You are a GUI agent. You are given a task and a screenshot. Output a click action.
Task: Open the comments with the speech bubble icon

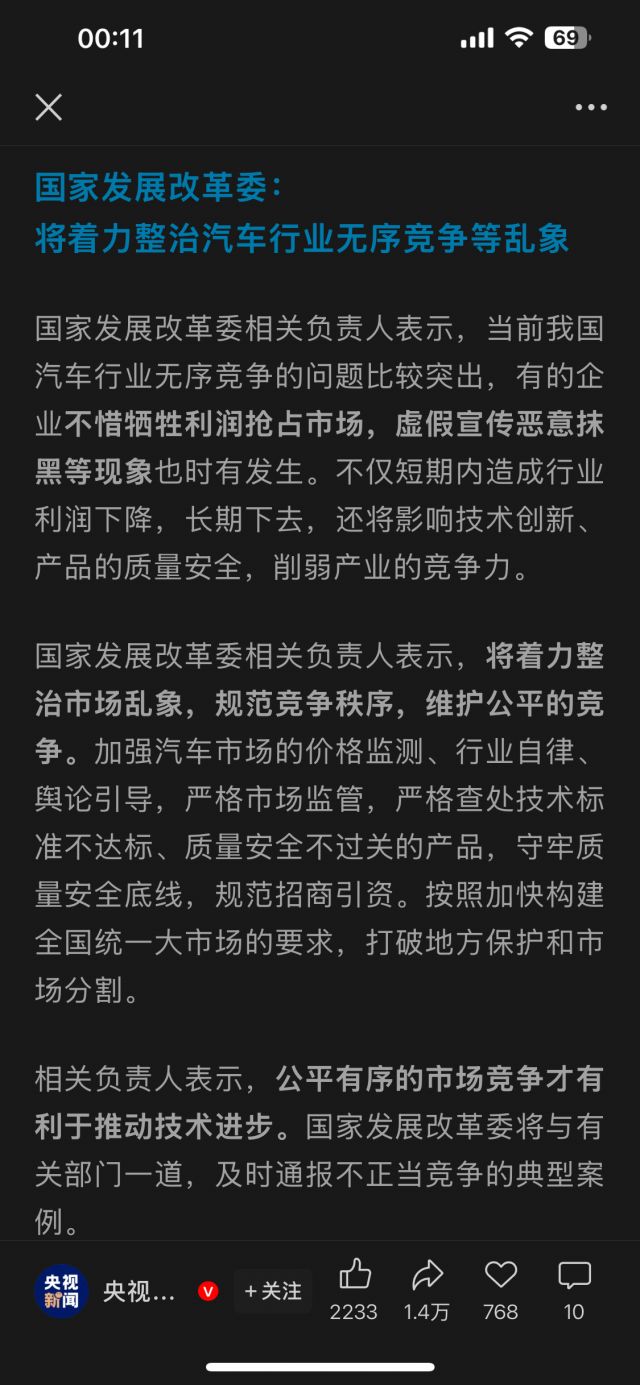click(574, 1275)
